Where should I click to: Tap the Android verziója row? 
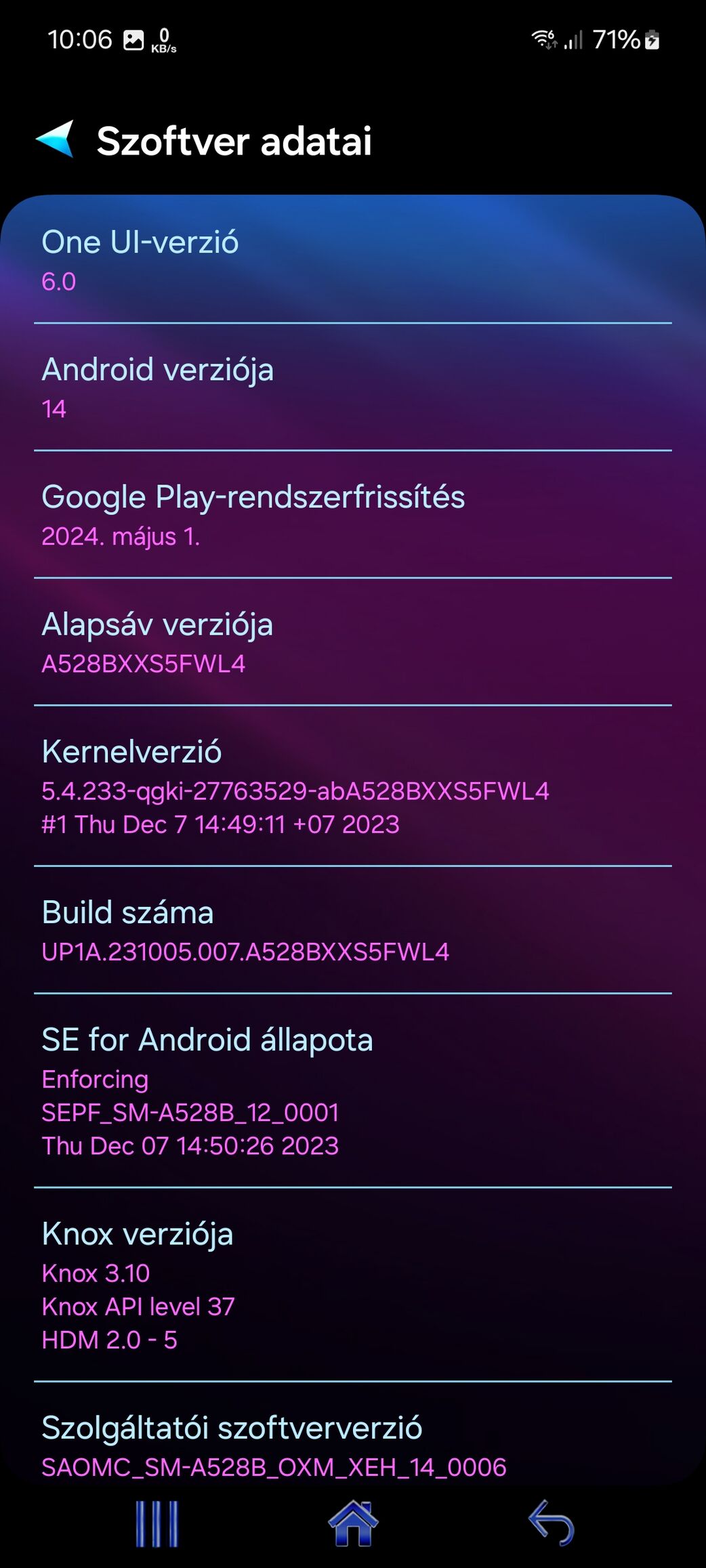click(352, 388)
